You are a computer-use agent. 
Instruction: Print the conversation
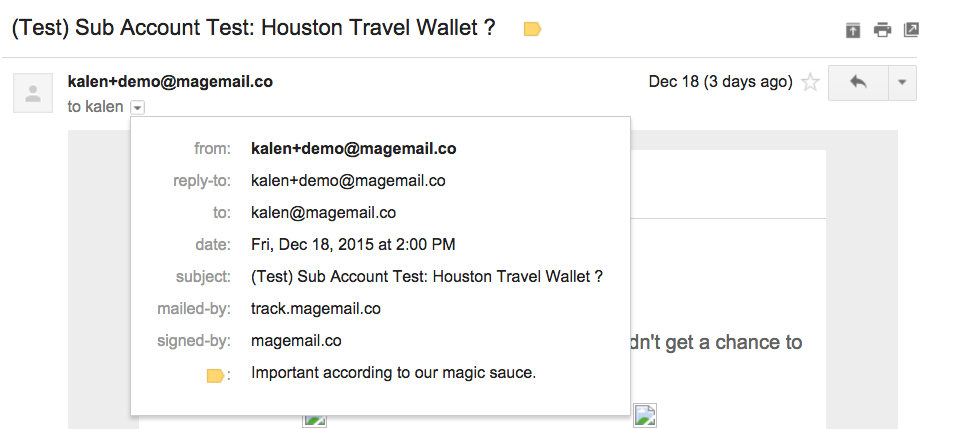click(882, 30)
